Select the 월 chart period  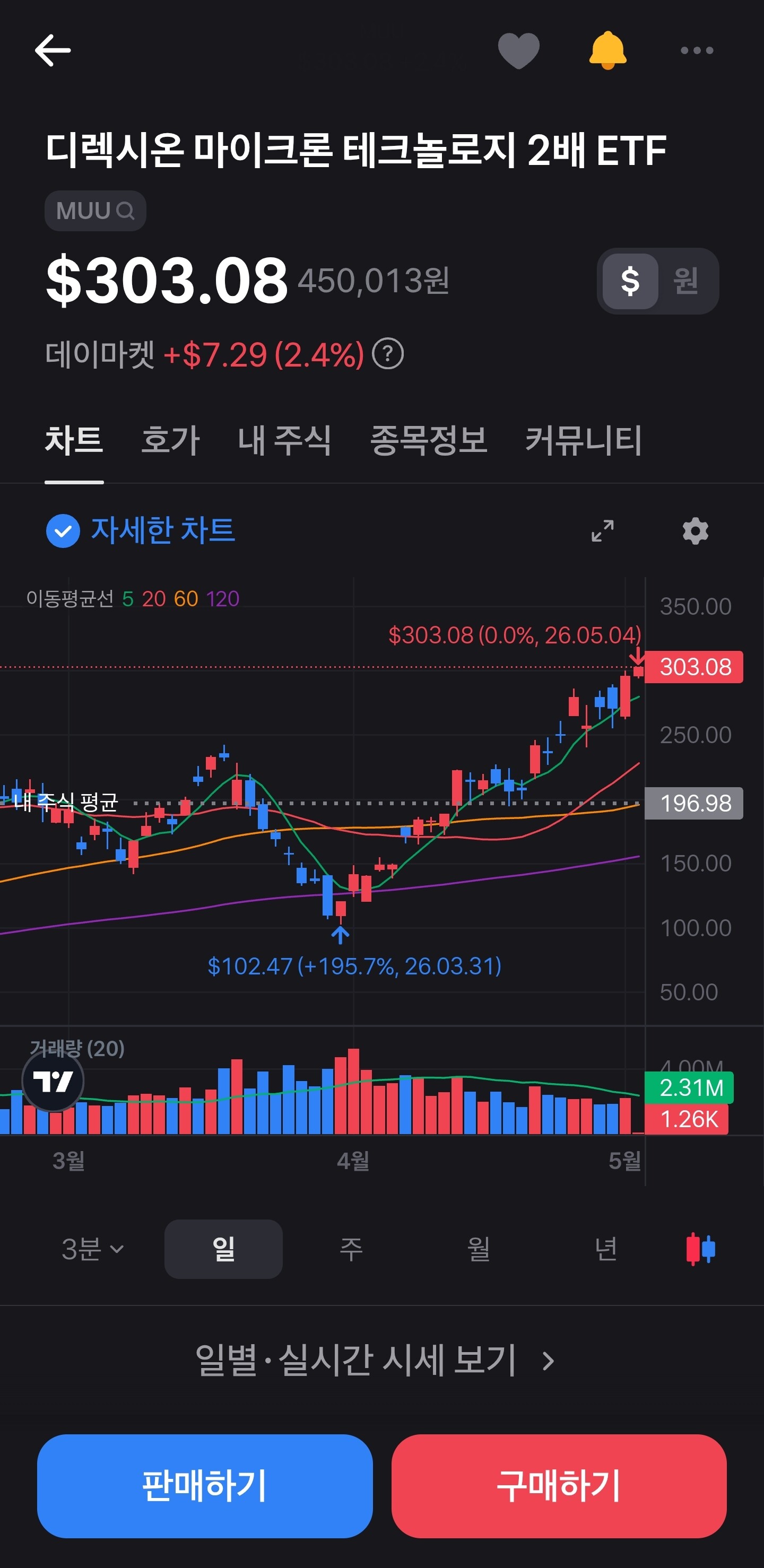tap(479, 1249)
